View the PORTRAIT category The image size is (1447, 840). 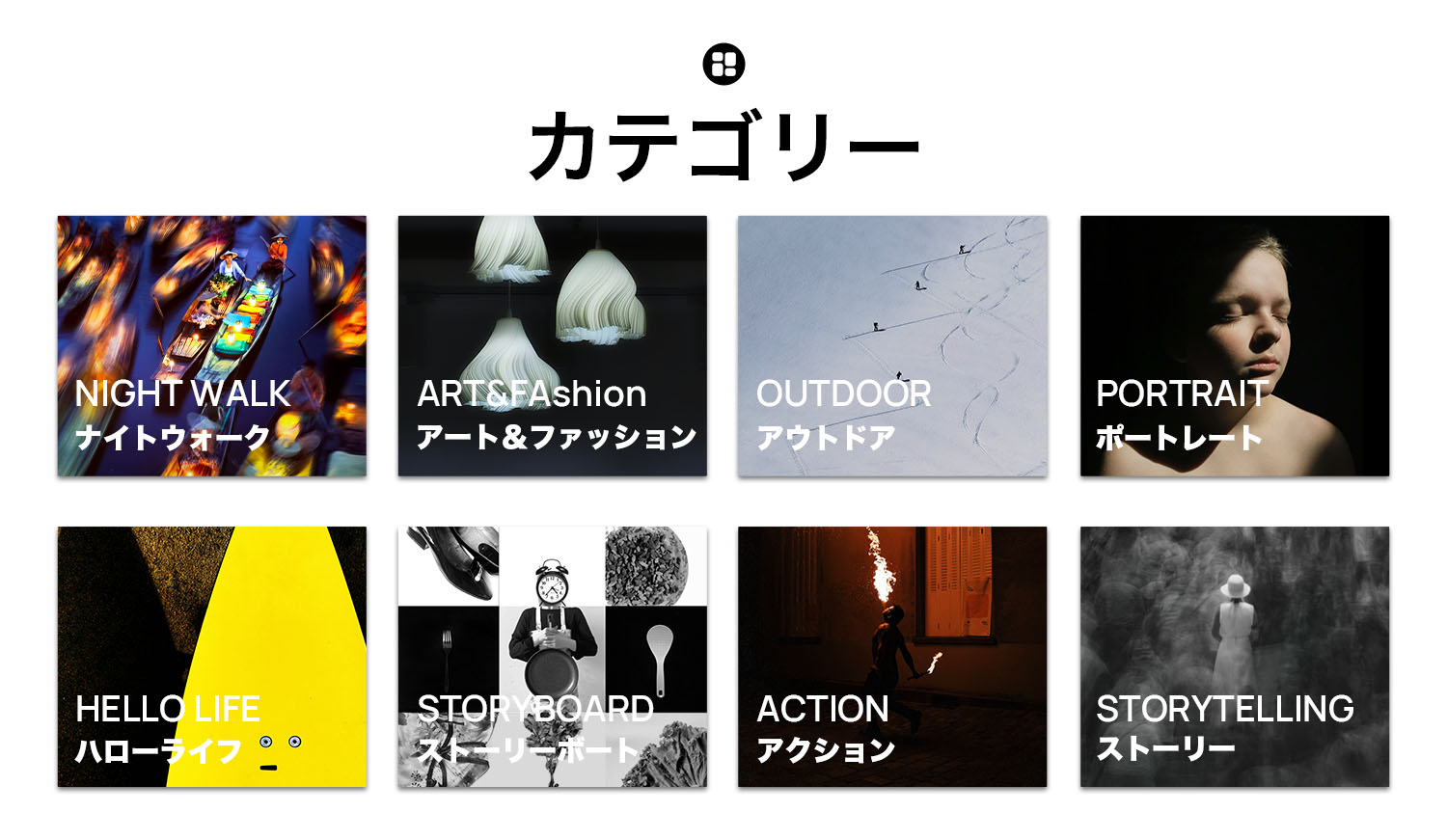click(x=1234, y=345)
